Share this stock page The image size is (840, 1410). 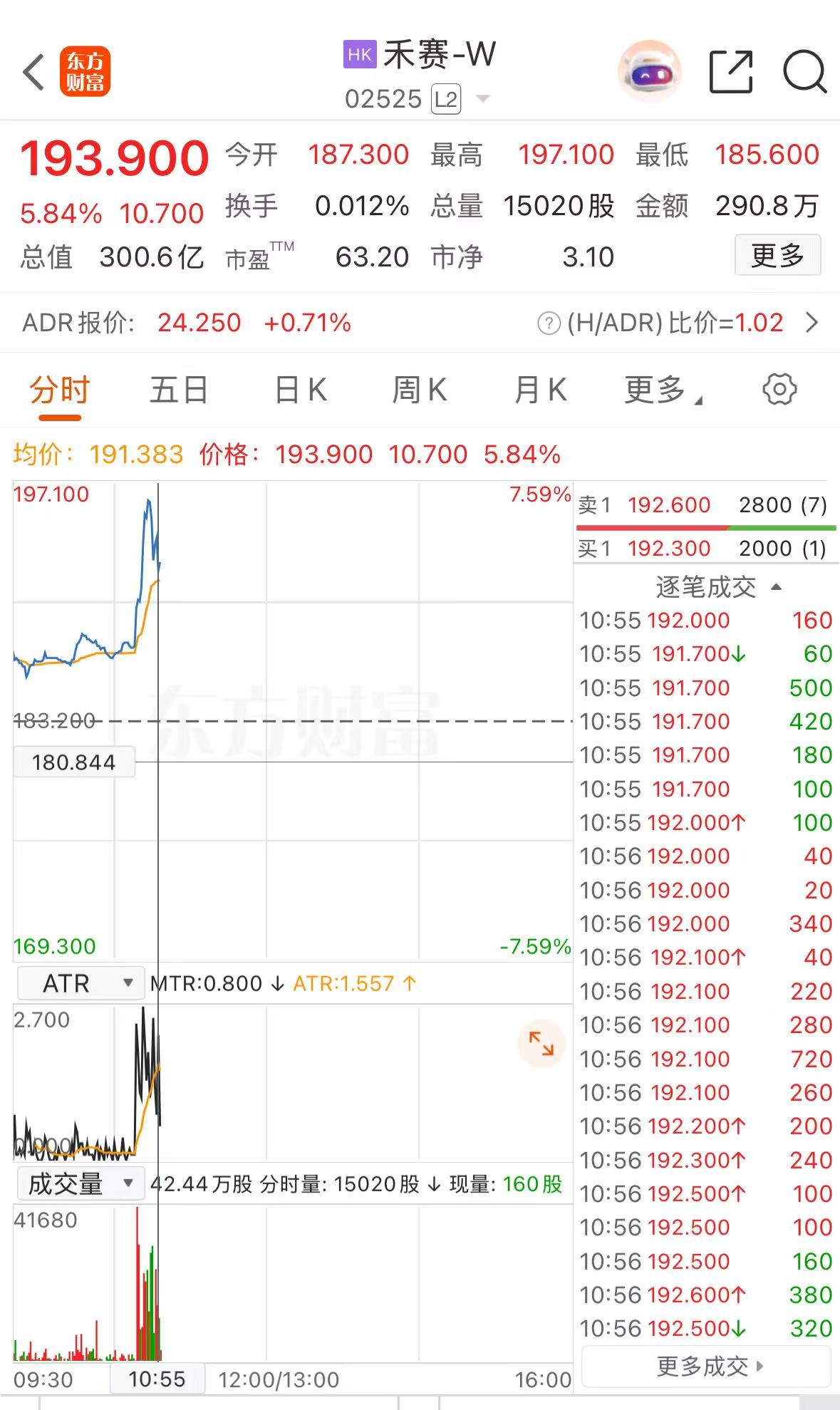[731, 72]
